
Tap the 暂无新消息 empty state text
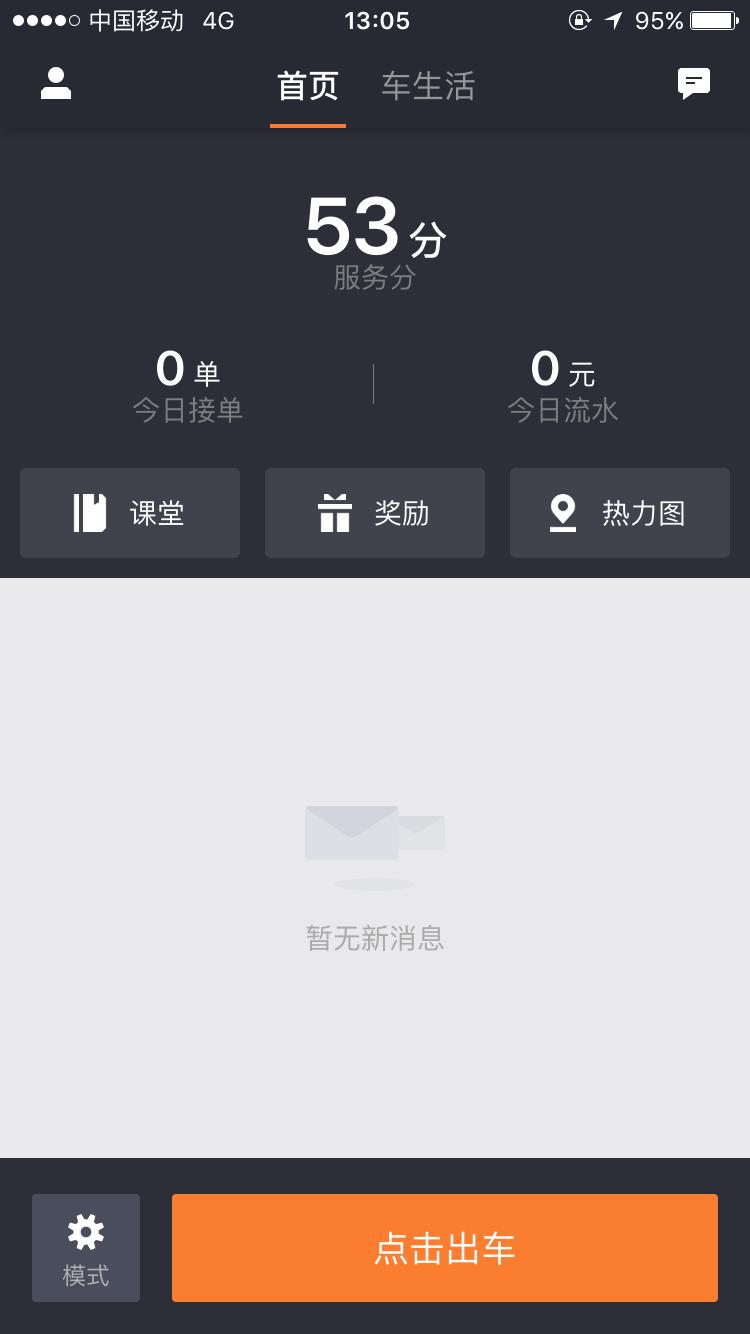374,938
